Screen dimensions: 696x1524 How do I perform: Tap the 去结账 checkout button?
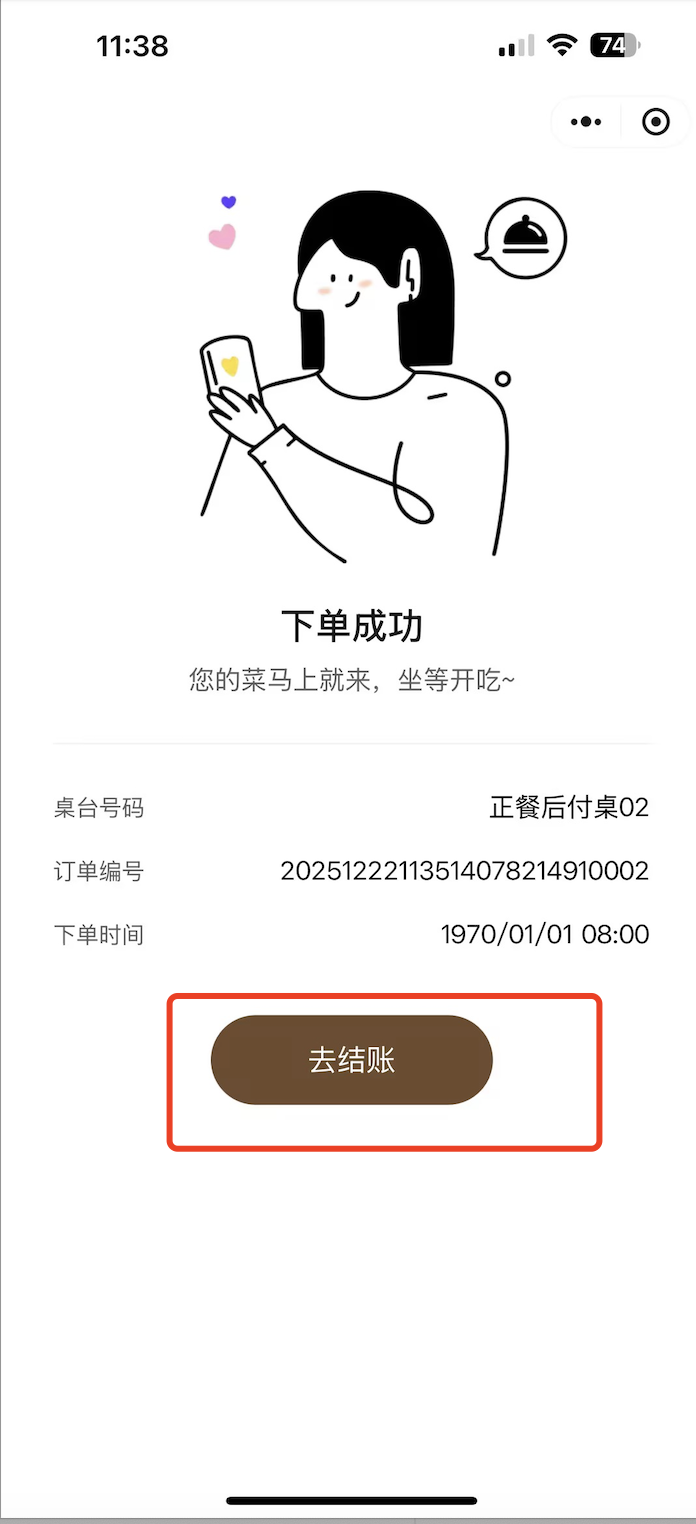coord(351,1060)
